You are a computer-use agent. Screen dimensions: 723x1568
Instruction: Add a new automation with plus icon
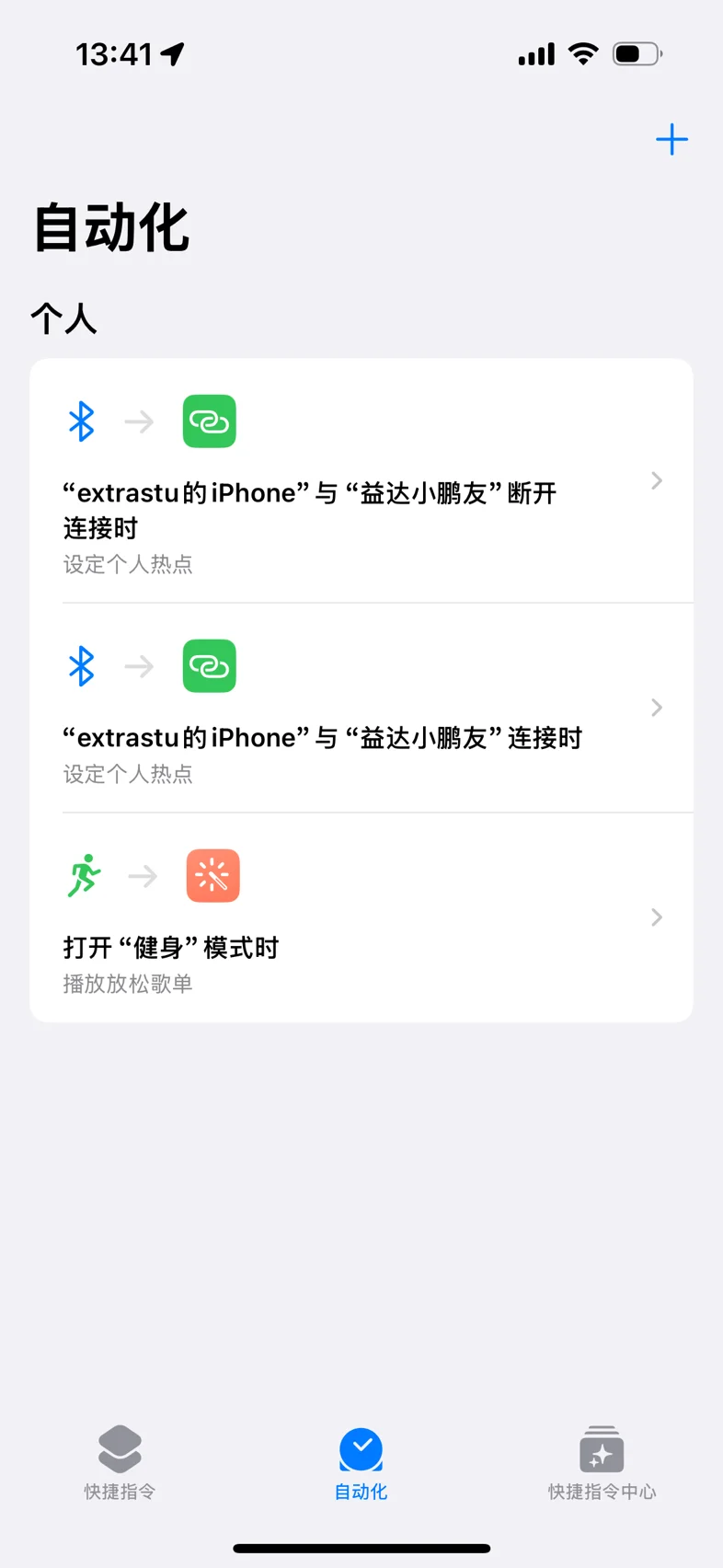click(671, 140)
